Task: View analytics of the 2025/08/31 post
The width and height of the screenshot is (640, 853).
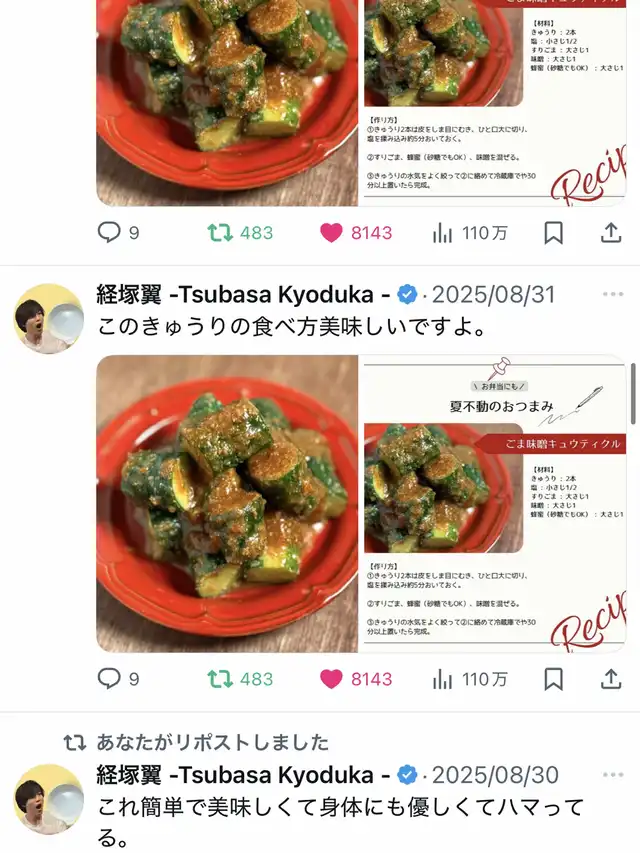Action: click(442, 679)
